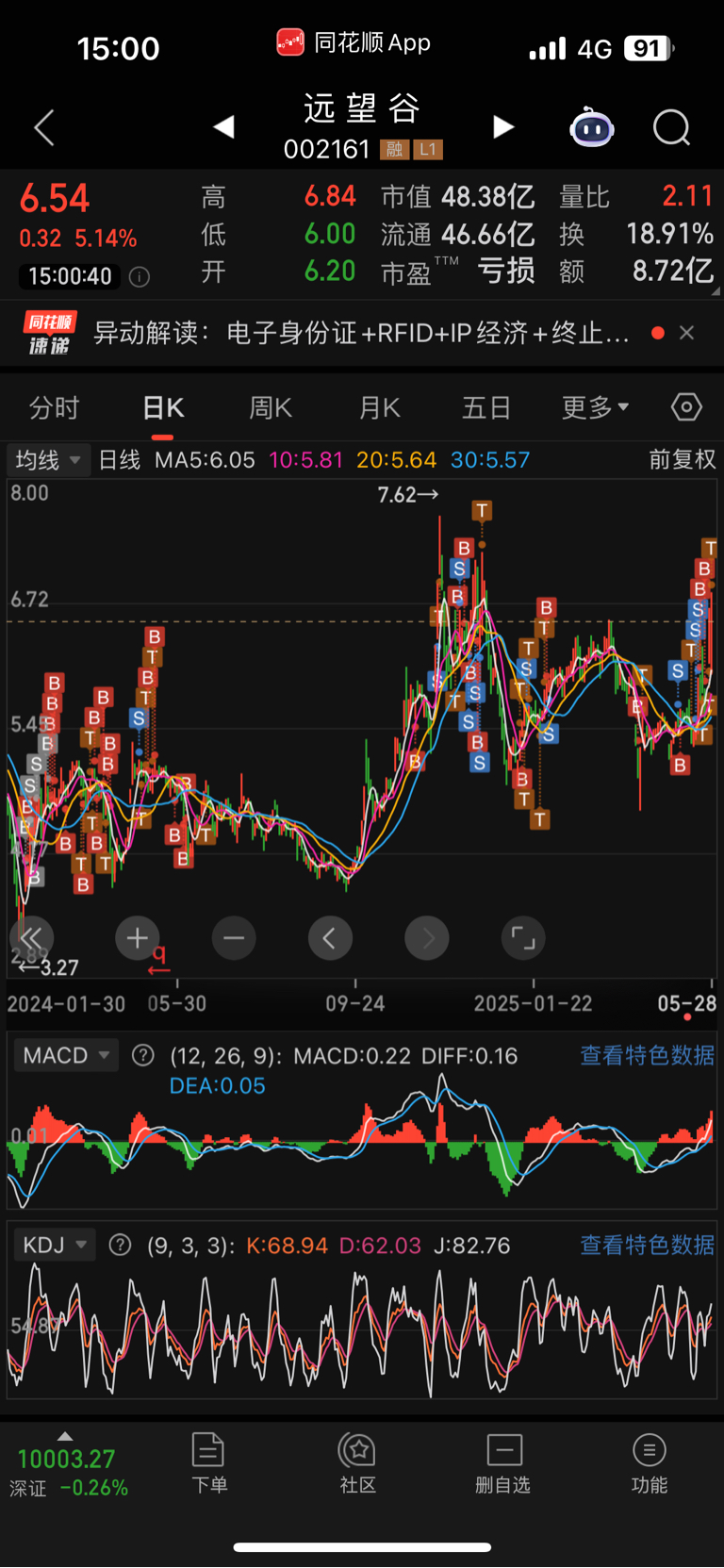Open the search magnifier

click(672, 127)
